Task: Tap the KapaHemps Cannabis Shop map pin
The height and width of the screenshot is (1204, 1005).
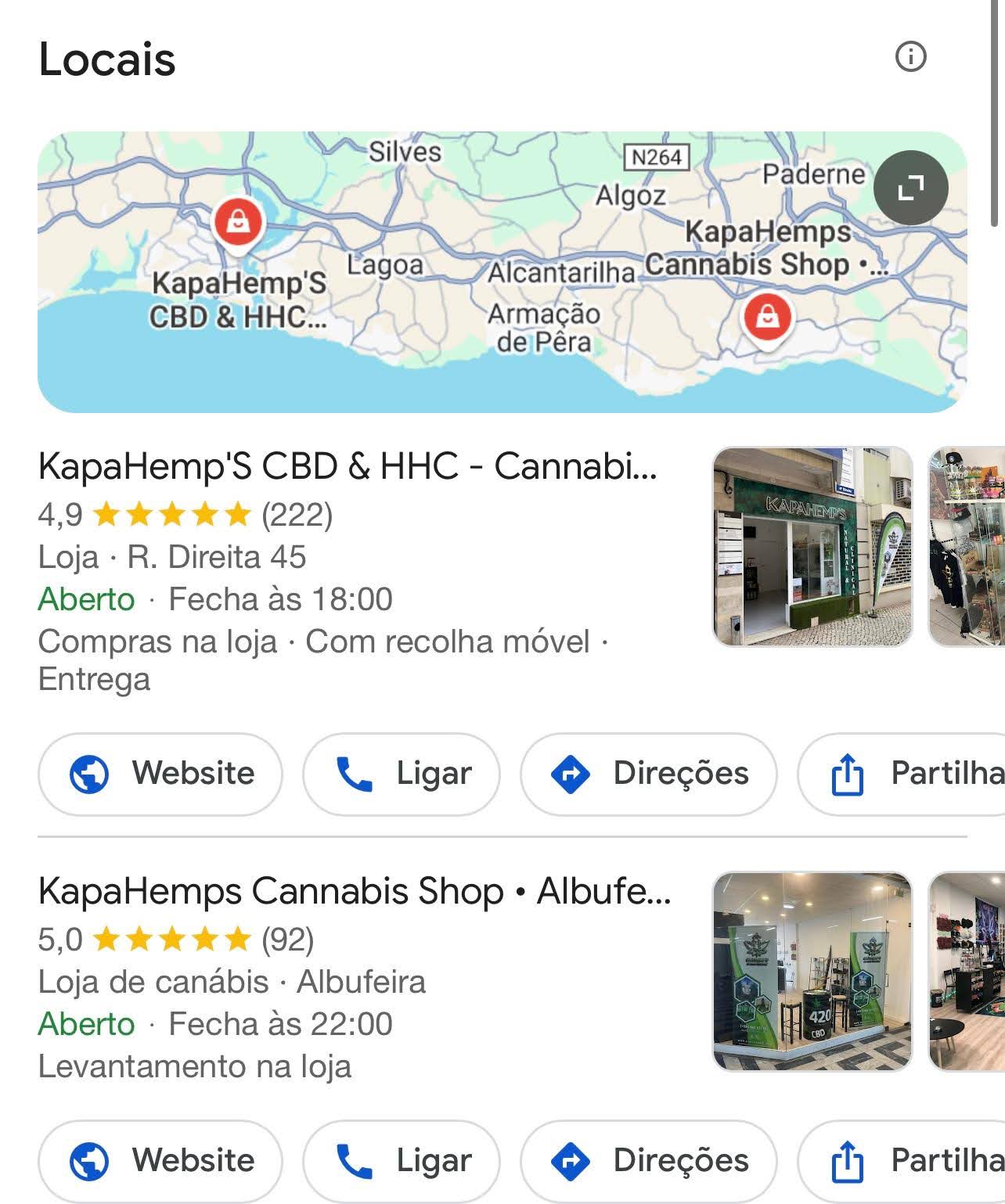Action: (x=767, y=318)
